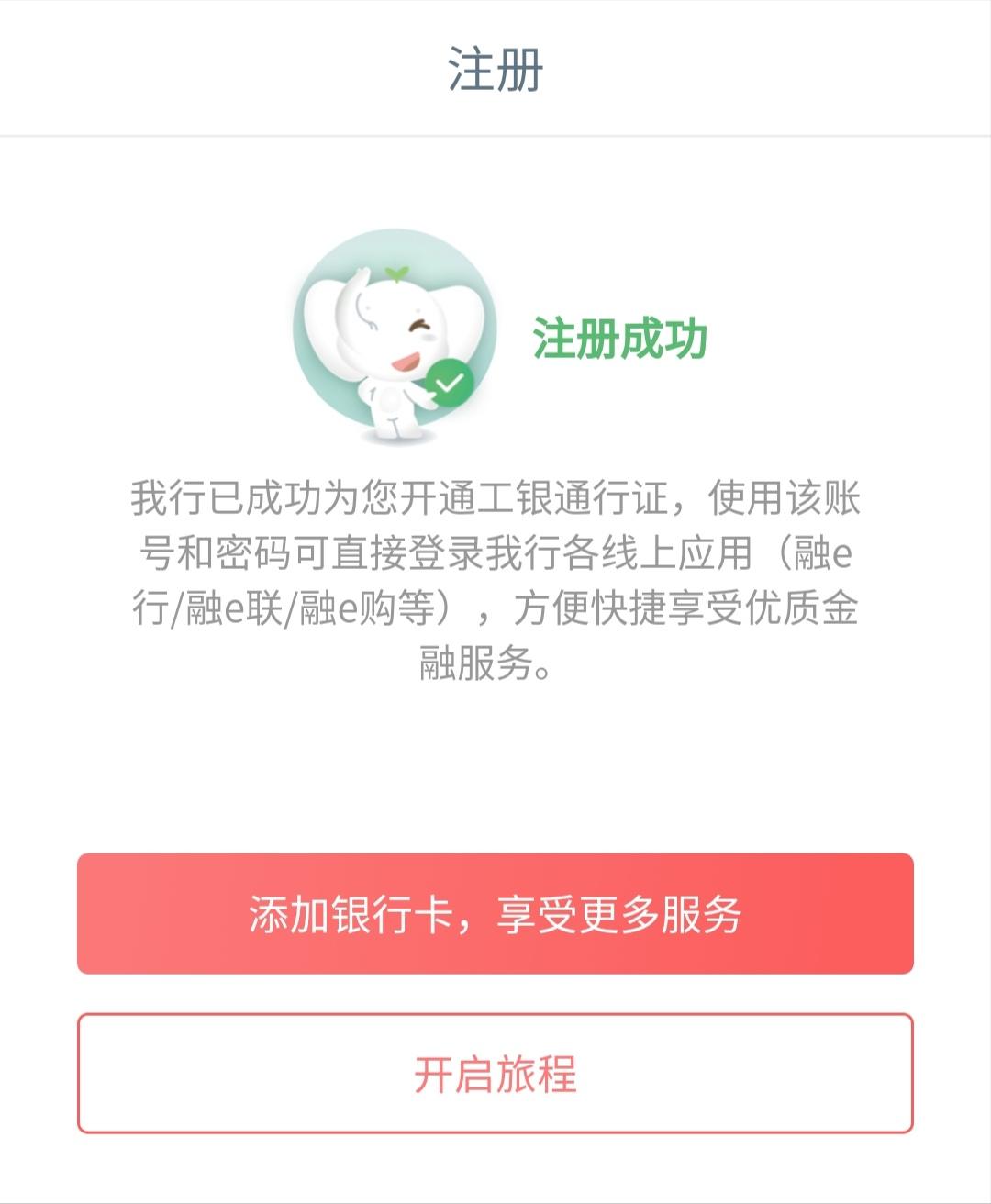
Task: Click the sprout on the mascot's head
Action: click(x=396, y=273)
